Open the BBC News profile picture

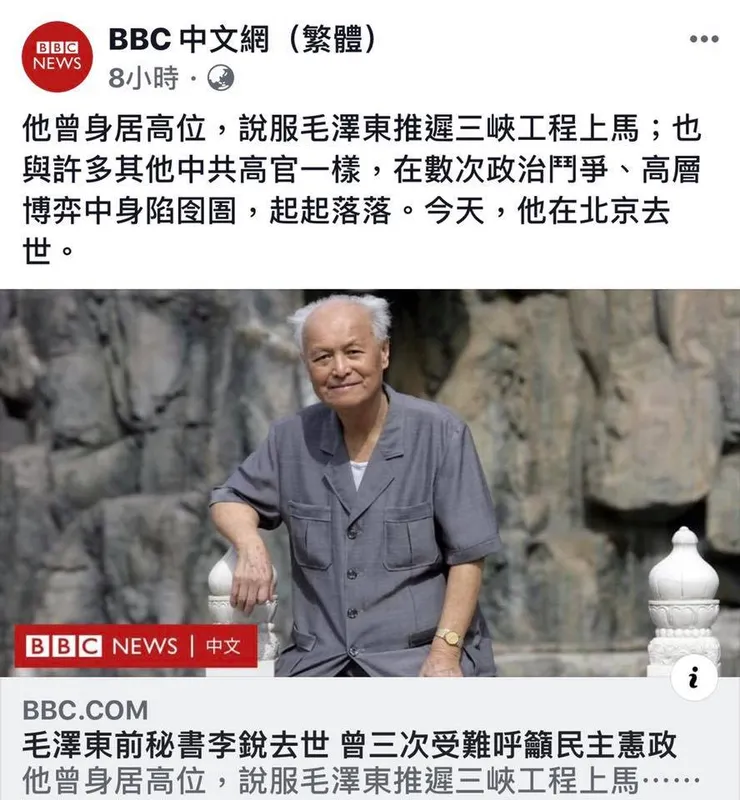(57, 56)
